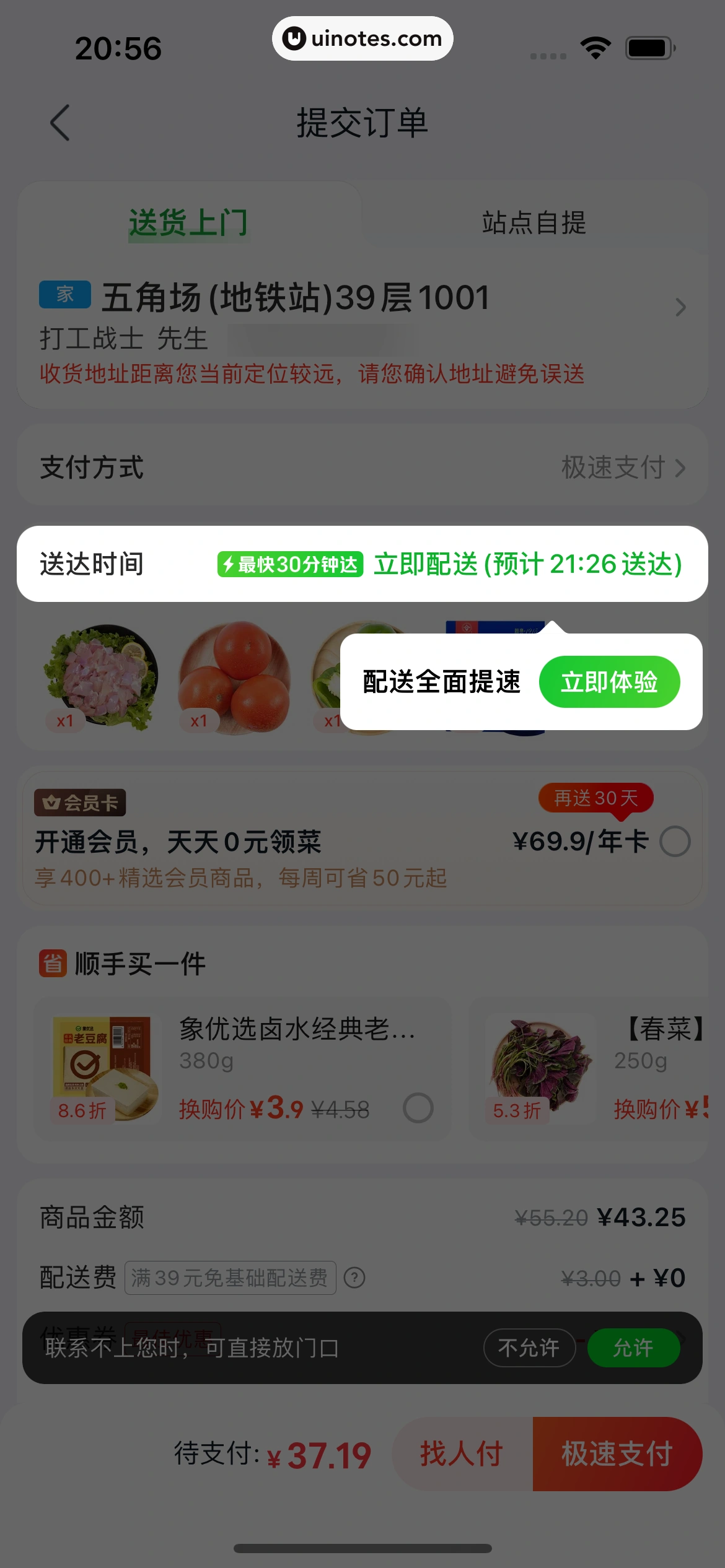Switch to the 站点自提 tab
This screenshot has height=1568, width=725.
click(534, 223)
